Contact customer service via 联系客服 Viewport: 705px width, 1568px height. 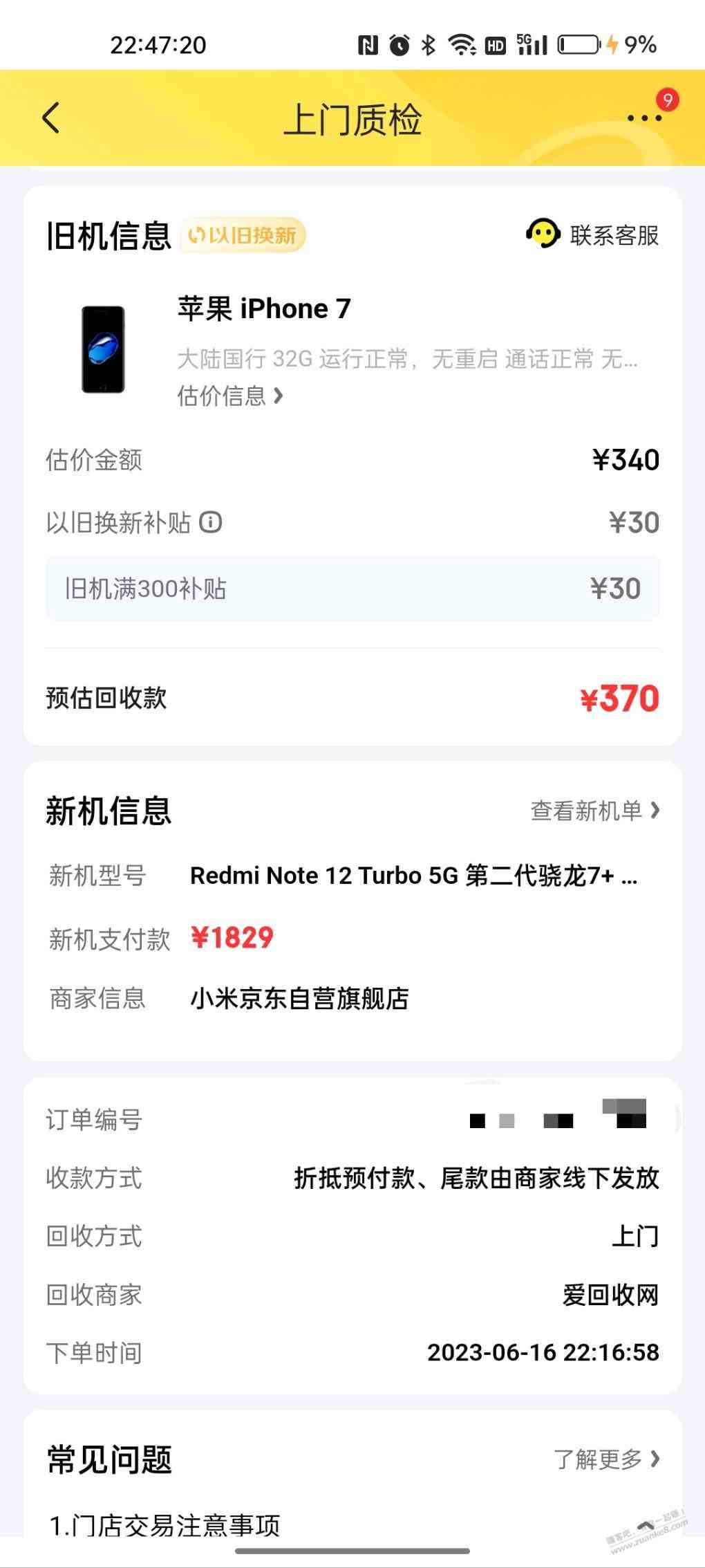pyautogui.click(x=593, y=235)
